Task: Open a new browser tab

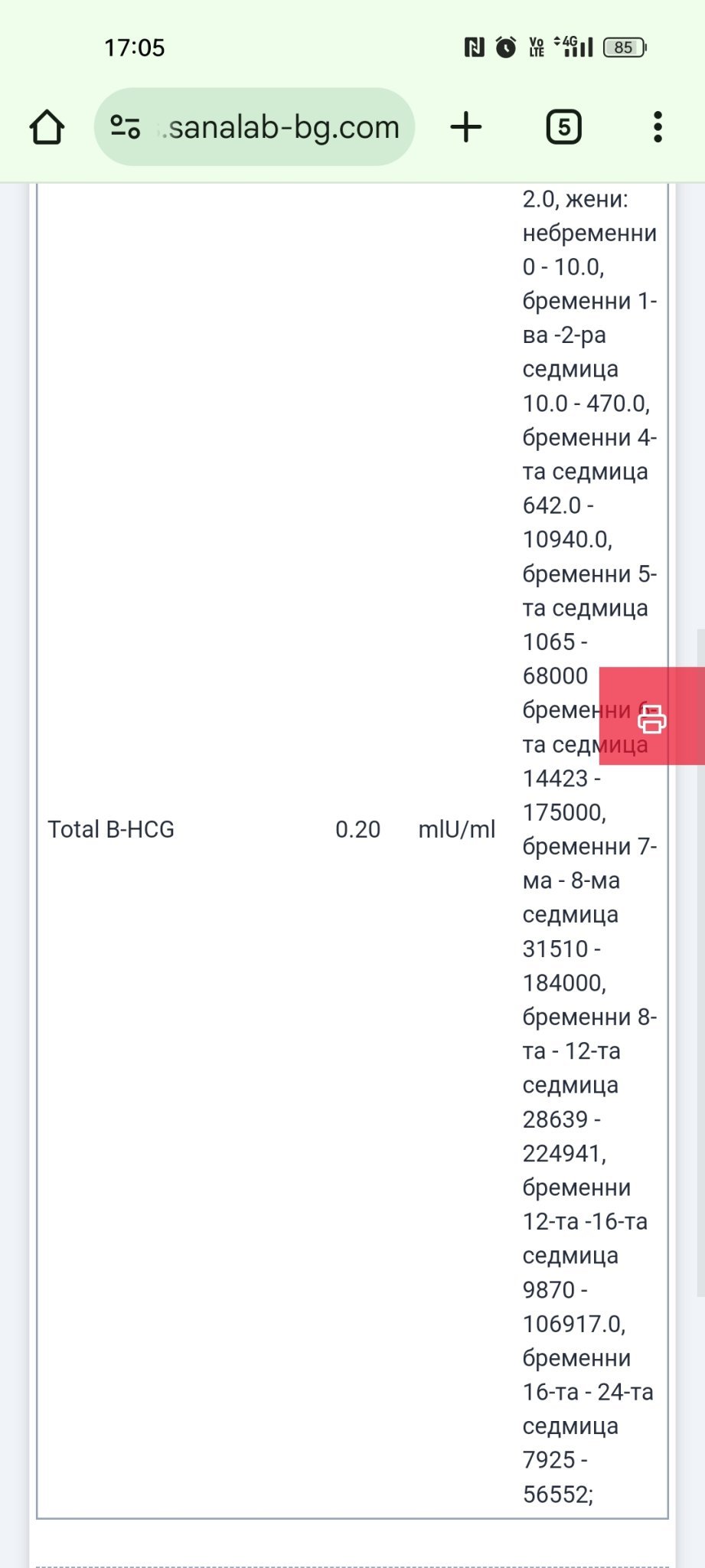Action: 466,127
